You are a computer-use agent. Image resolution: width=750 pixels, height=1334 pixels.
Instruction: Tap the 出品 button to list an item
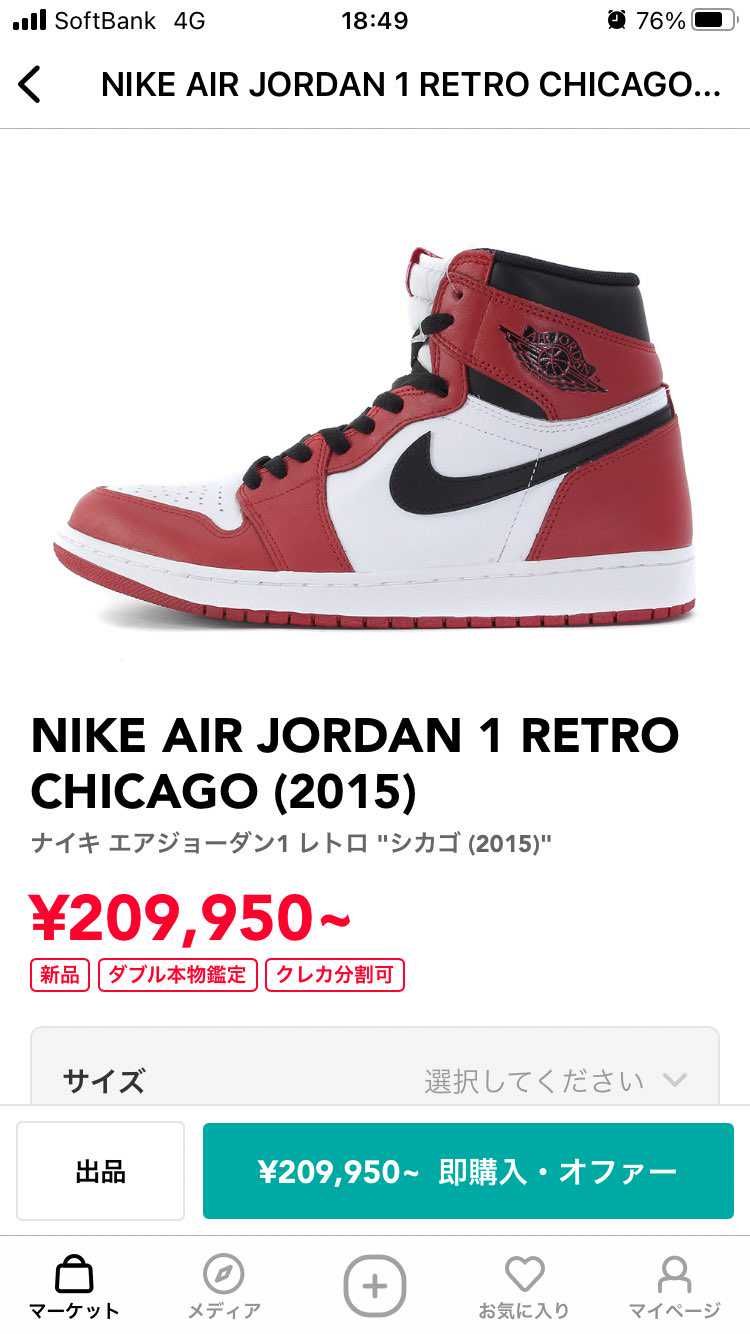(101, 1171)
